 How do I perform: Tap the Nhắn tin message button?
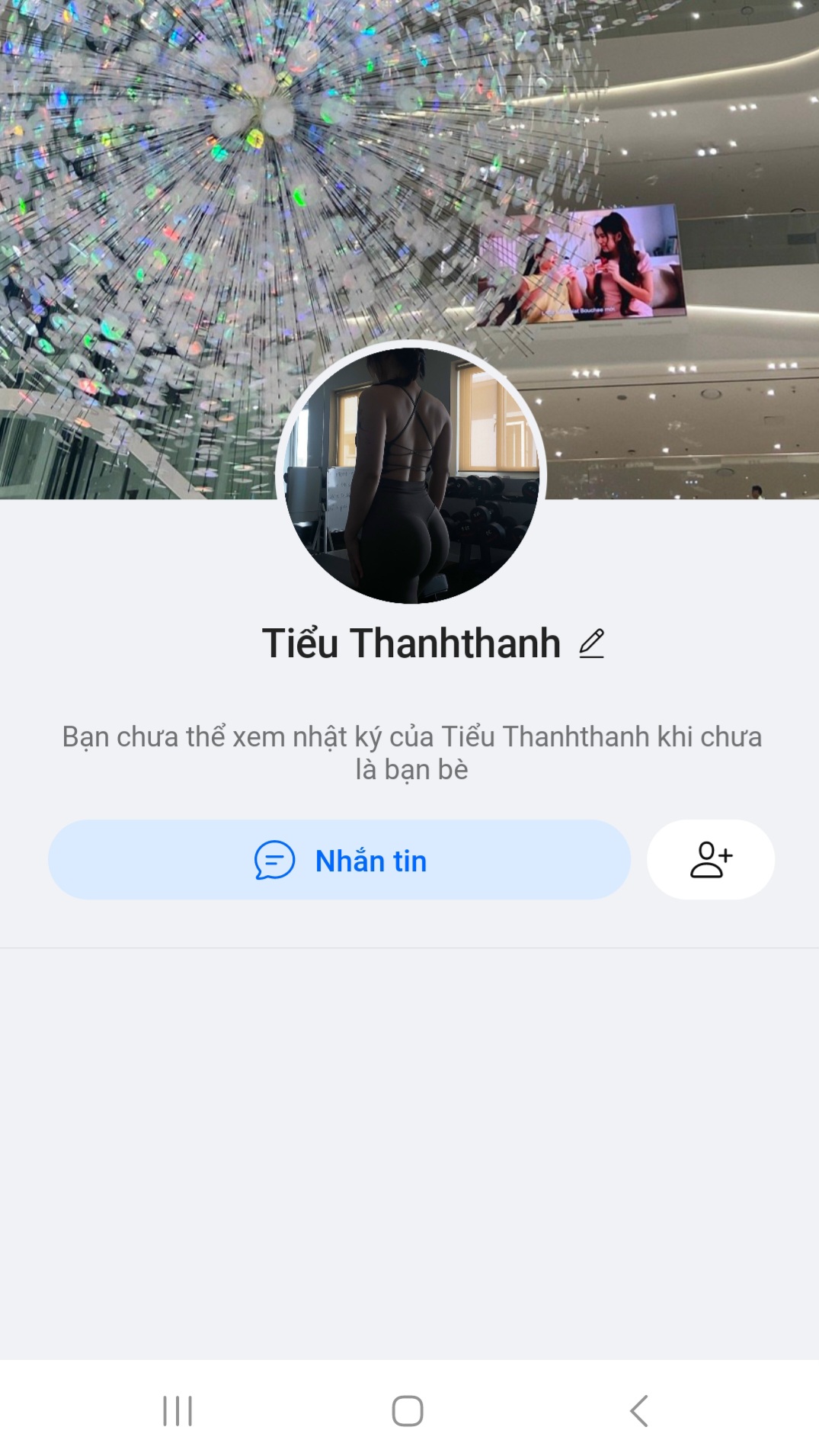coord(339,860)
